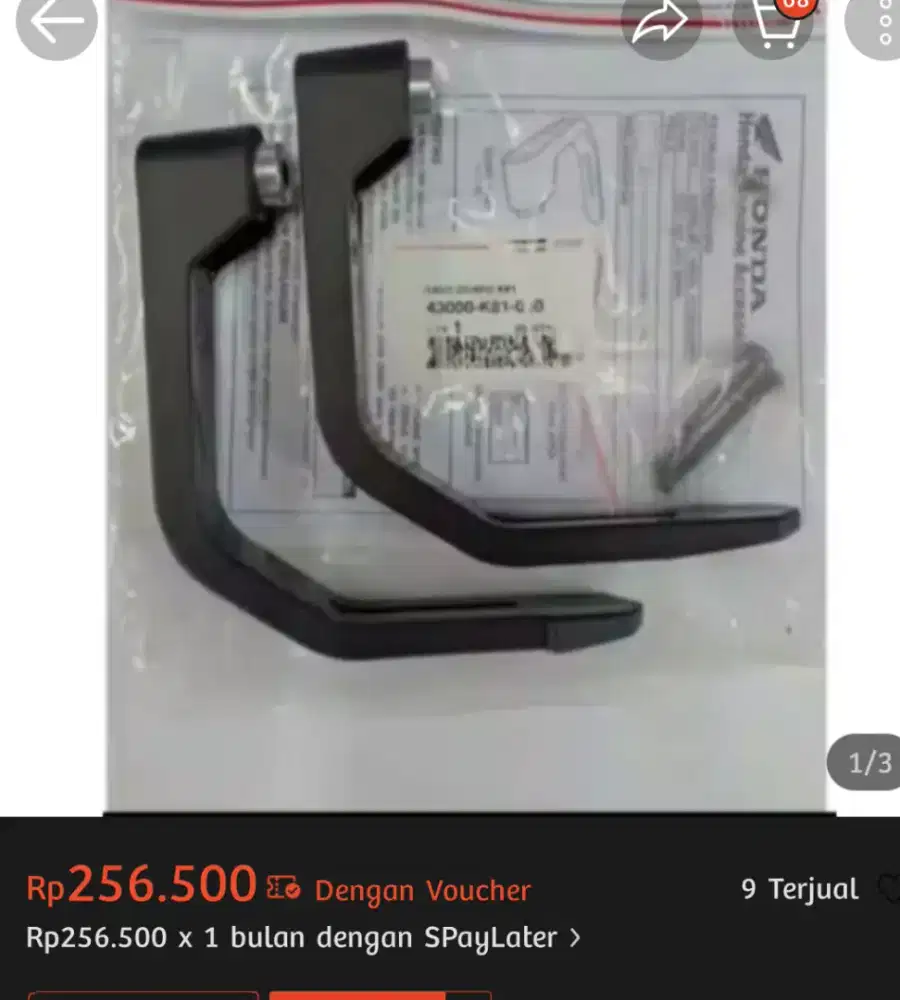Tap the red cart badge showing 08 items
The image size is (900, 1000).
tap(793, 6)
